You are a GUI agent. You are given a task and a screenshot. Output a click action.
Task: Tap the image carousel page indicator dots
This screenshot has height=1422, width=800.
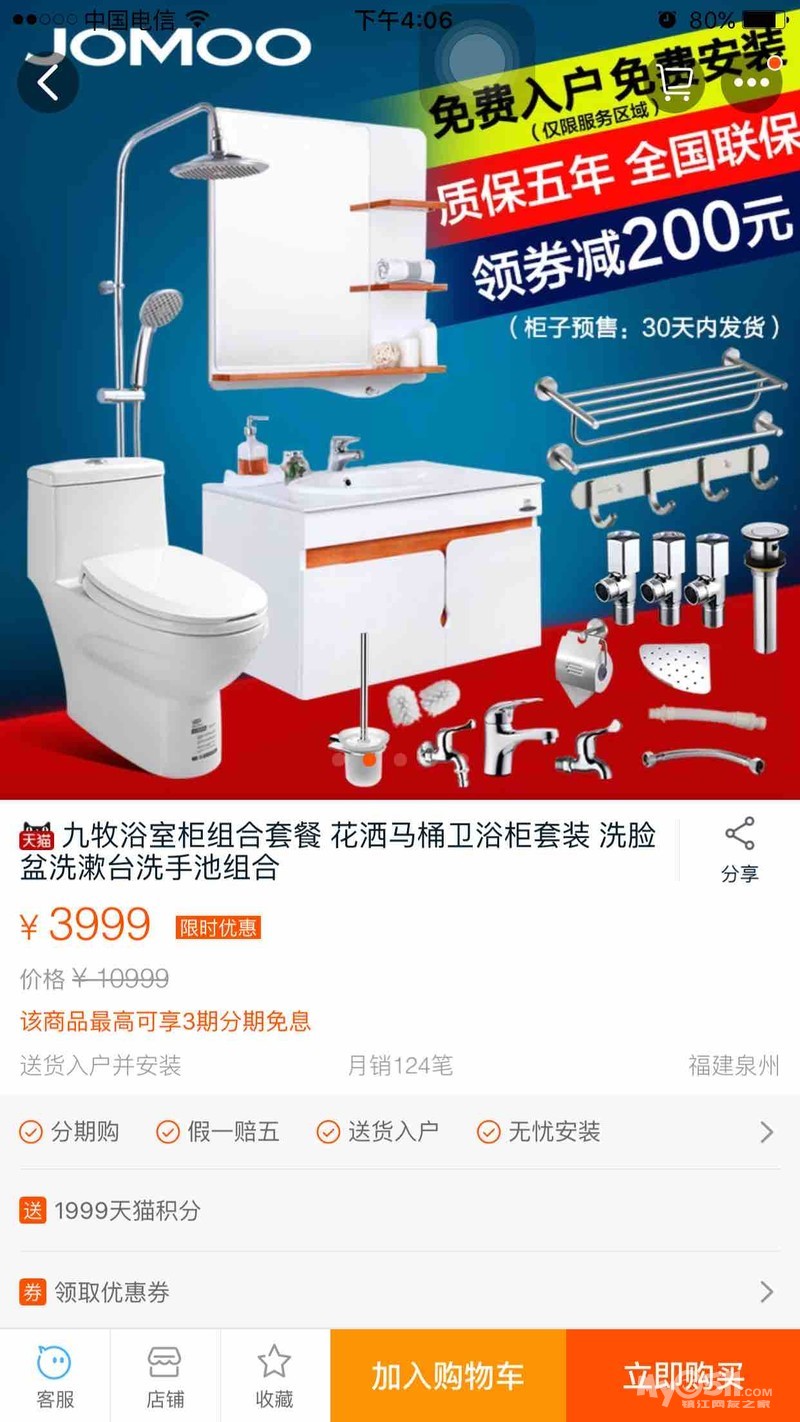(368, 759)
